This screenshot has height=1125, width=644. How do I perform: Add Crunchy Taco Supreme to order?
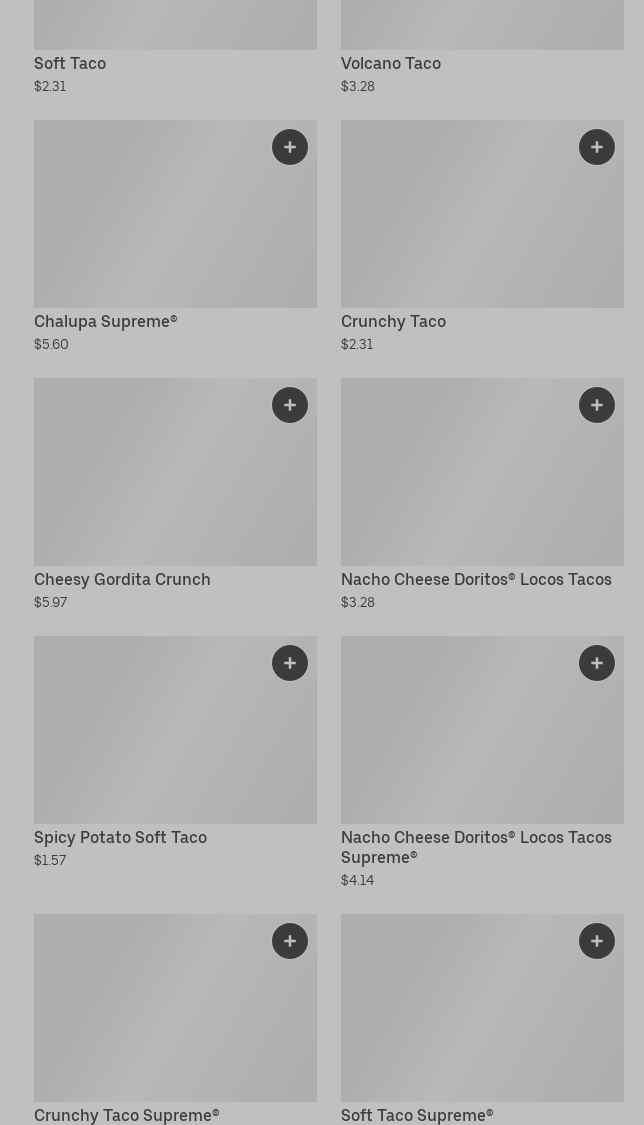coord(290,941)
